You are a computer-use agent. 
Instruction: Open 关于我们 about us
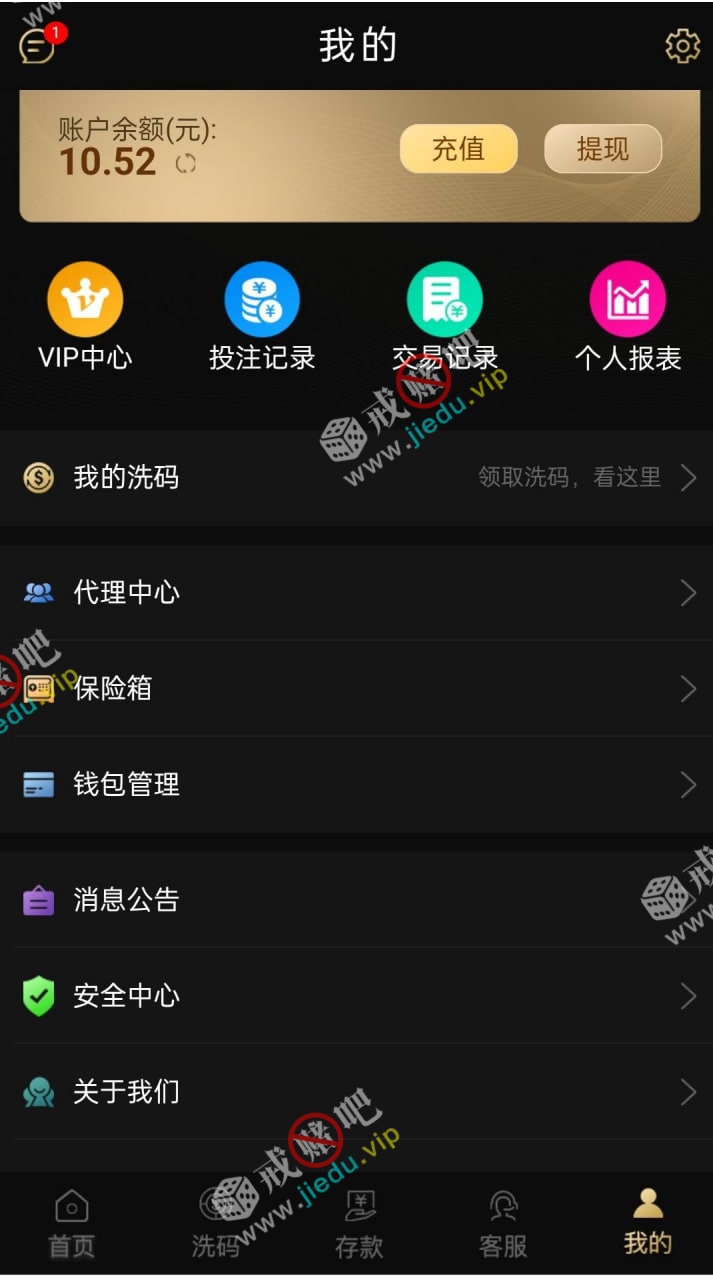356,1092
